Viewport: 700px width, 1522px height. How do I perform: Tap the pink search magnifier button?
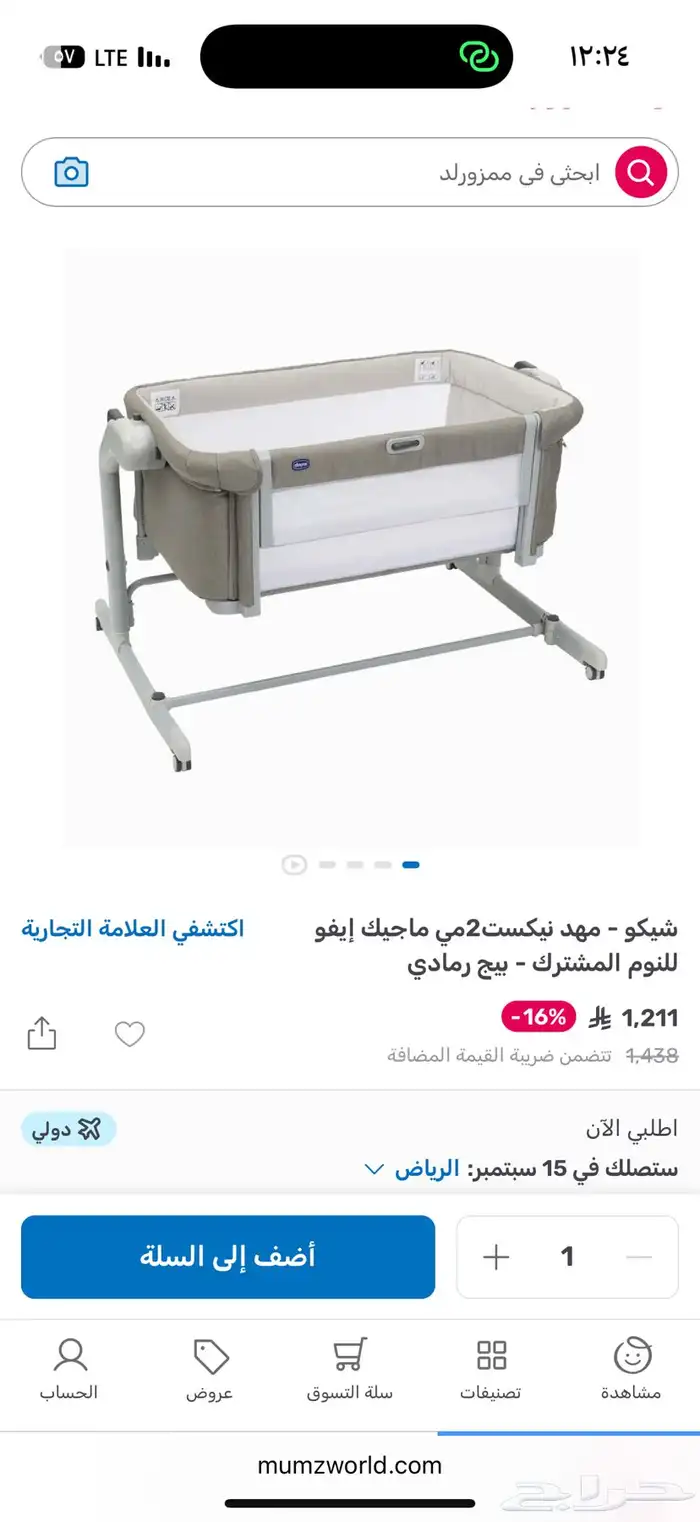pos(640,173)
